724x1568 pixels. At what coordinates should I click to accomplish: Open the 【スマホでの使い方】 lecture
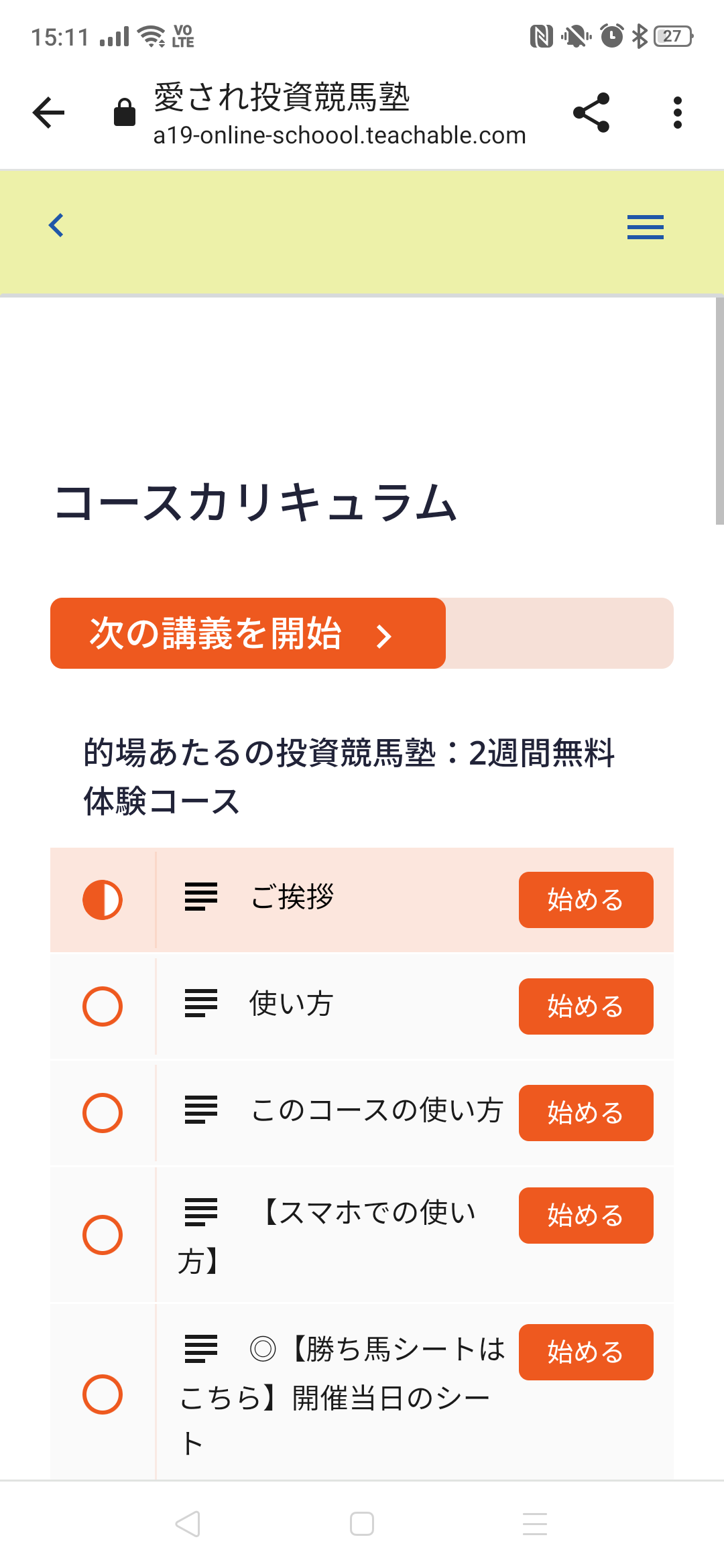[x=362, y=1234]
